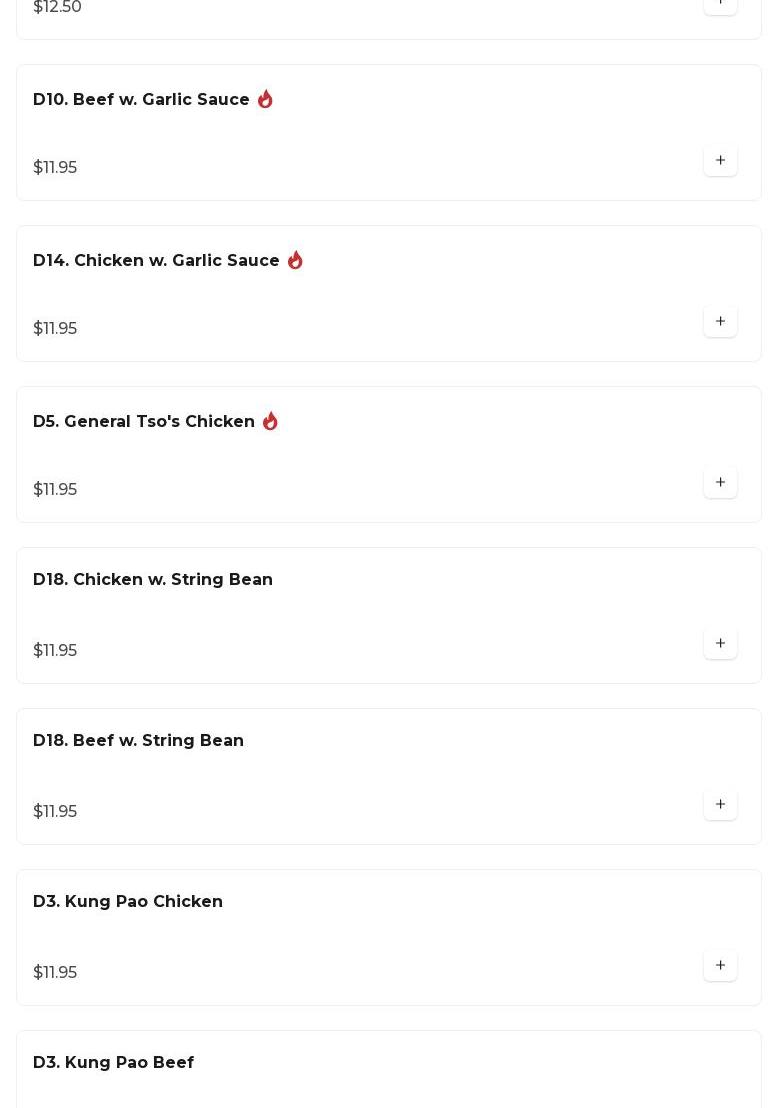Screen dimensions: 778x1108
Task: Open D10. Beef w. Garlic Sauce details
Action: tap(141, 100)
